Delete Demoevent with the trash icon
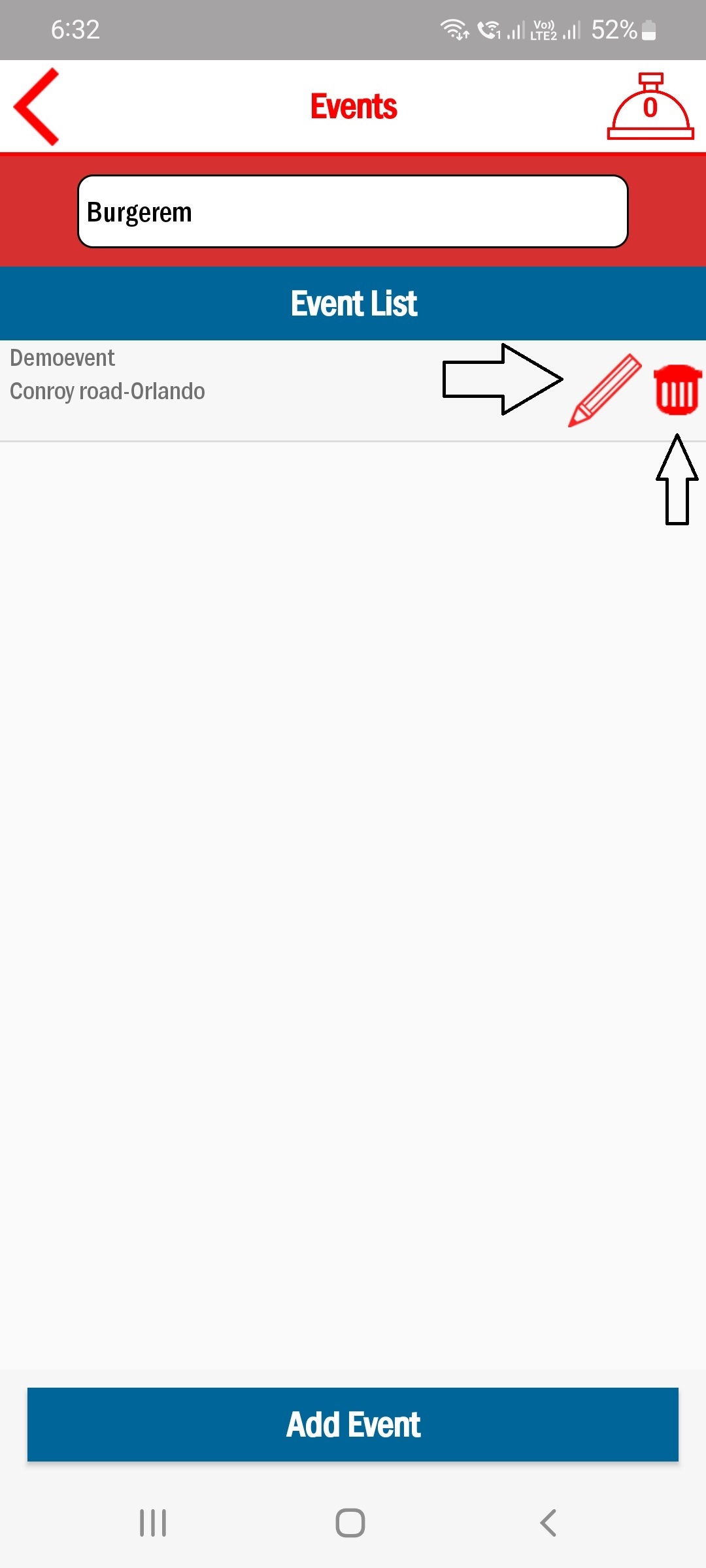This screenshot has width=706, height=1568. 677,390
